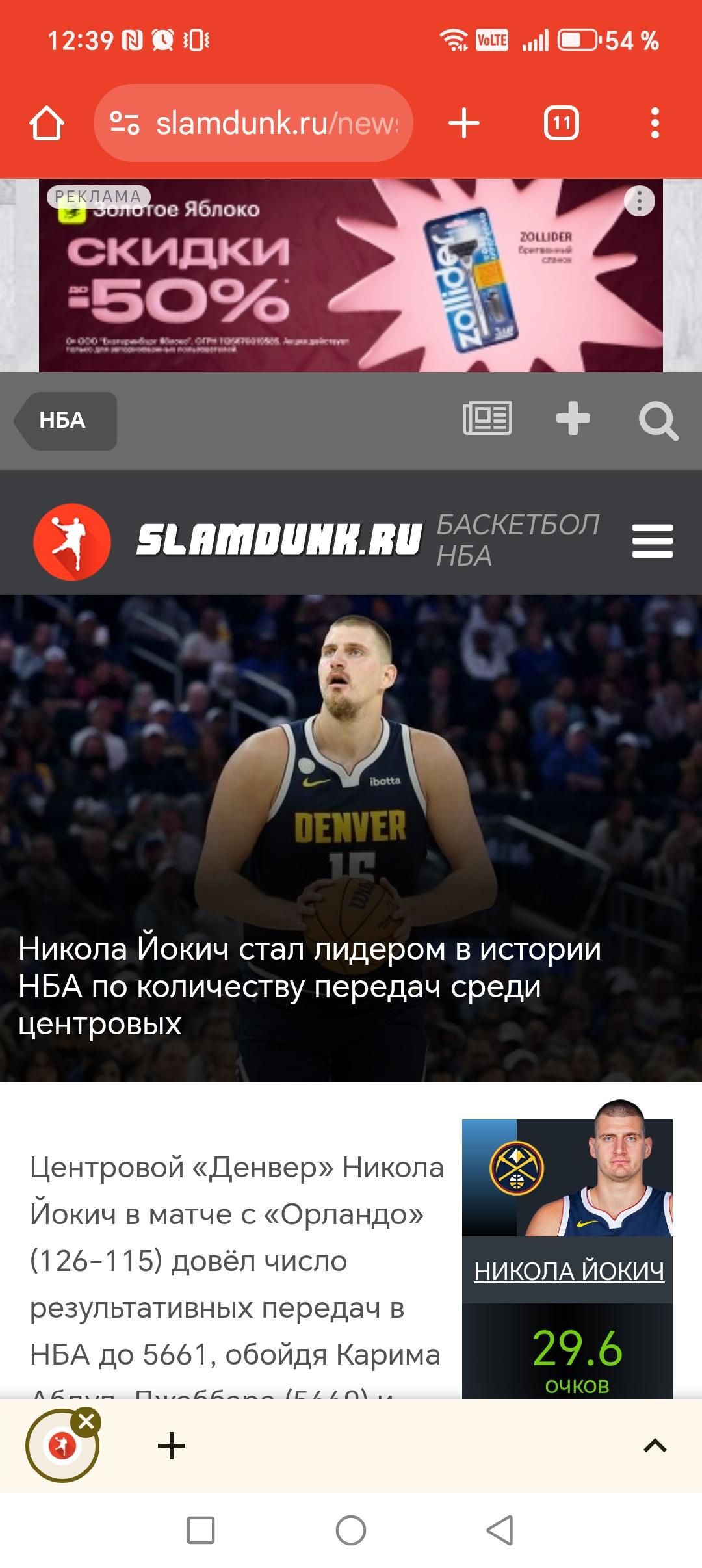
Task: Go to the browser home page
Action: 47,123
